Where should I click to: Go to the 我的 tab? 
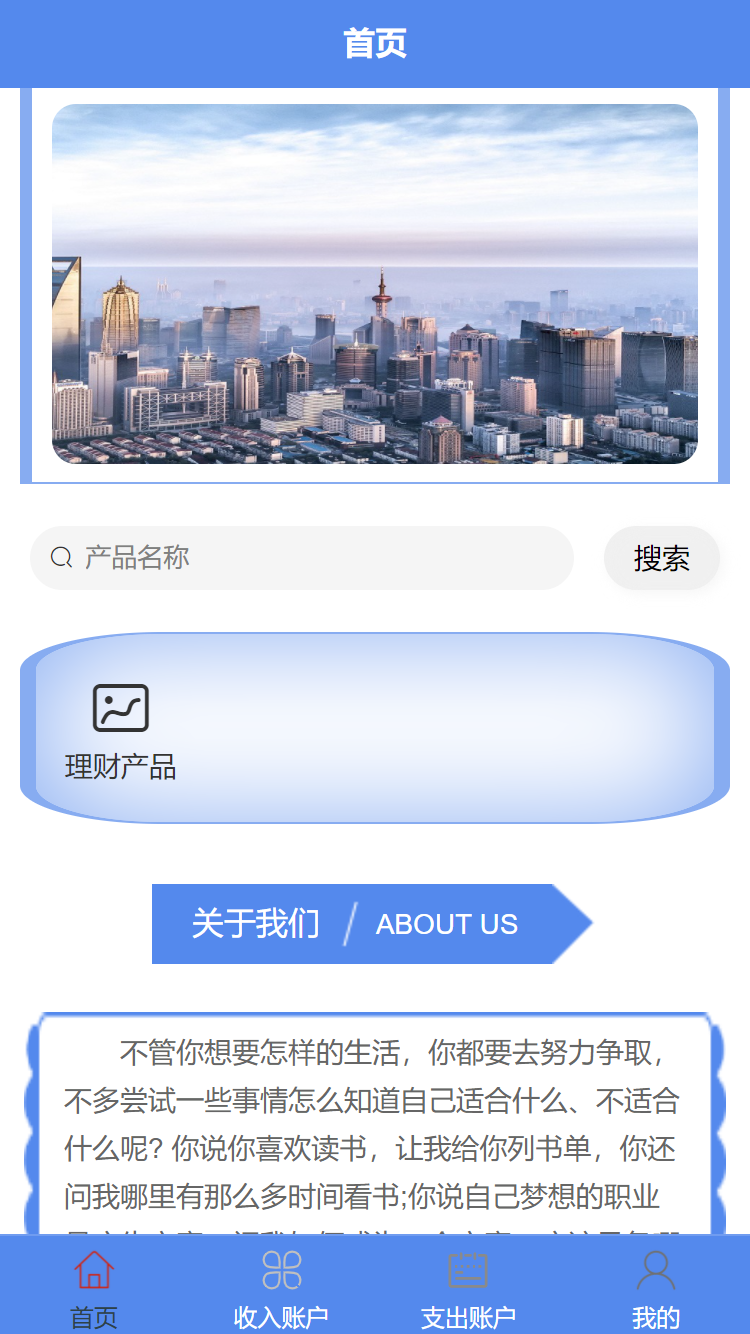tap(656, 1288)
